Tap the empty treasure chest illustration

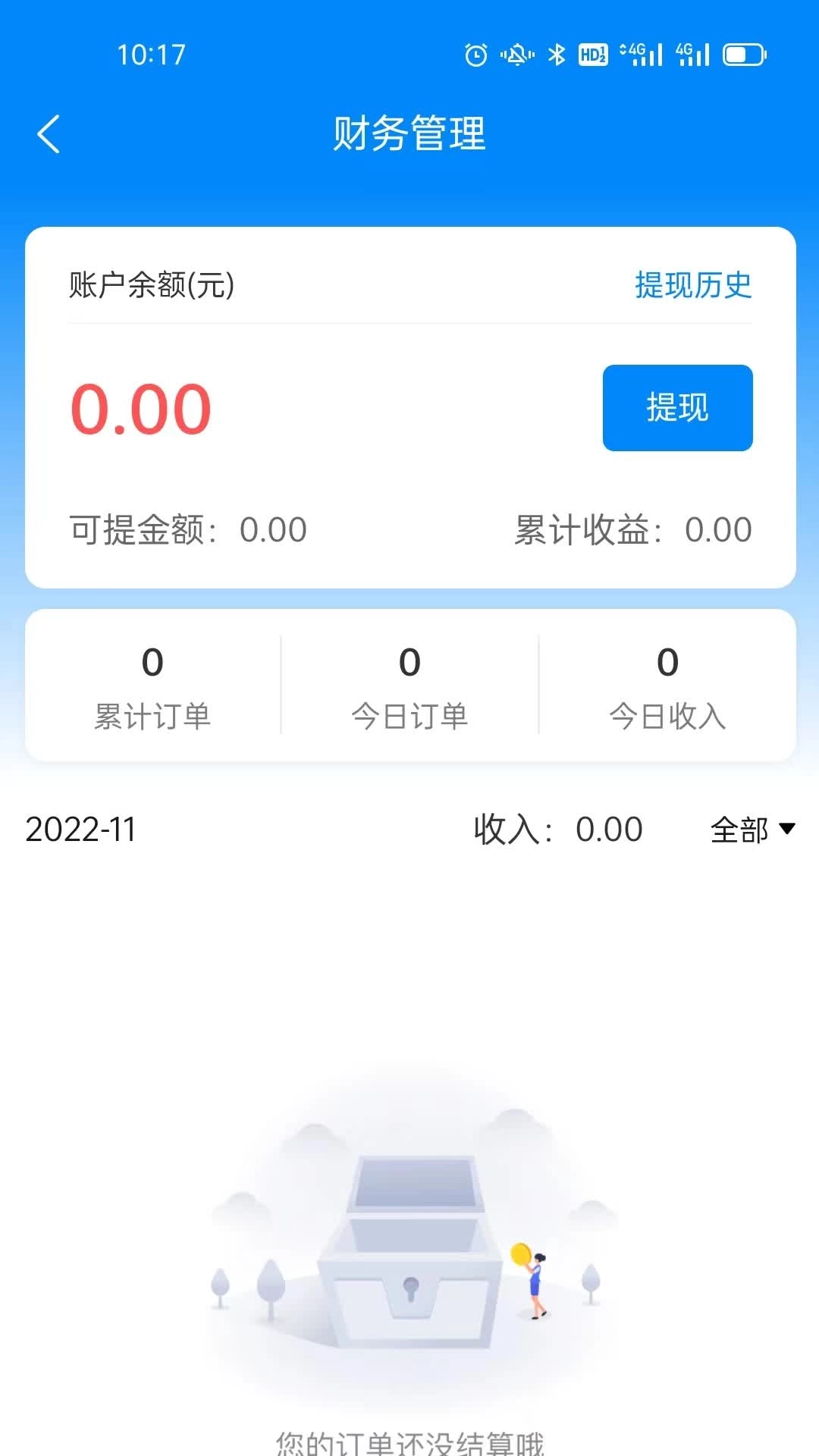409,1251
